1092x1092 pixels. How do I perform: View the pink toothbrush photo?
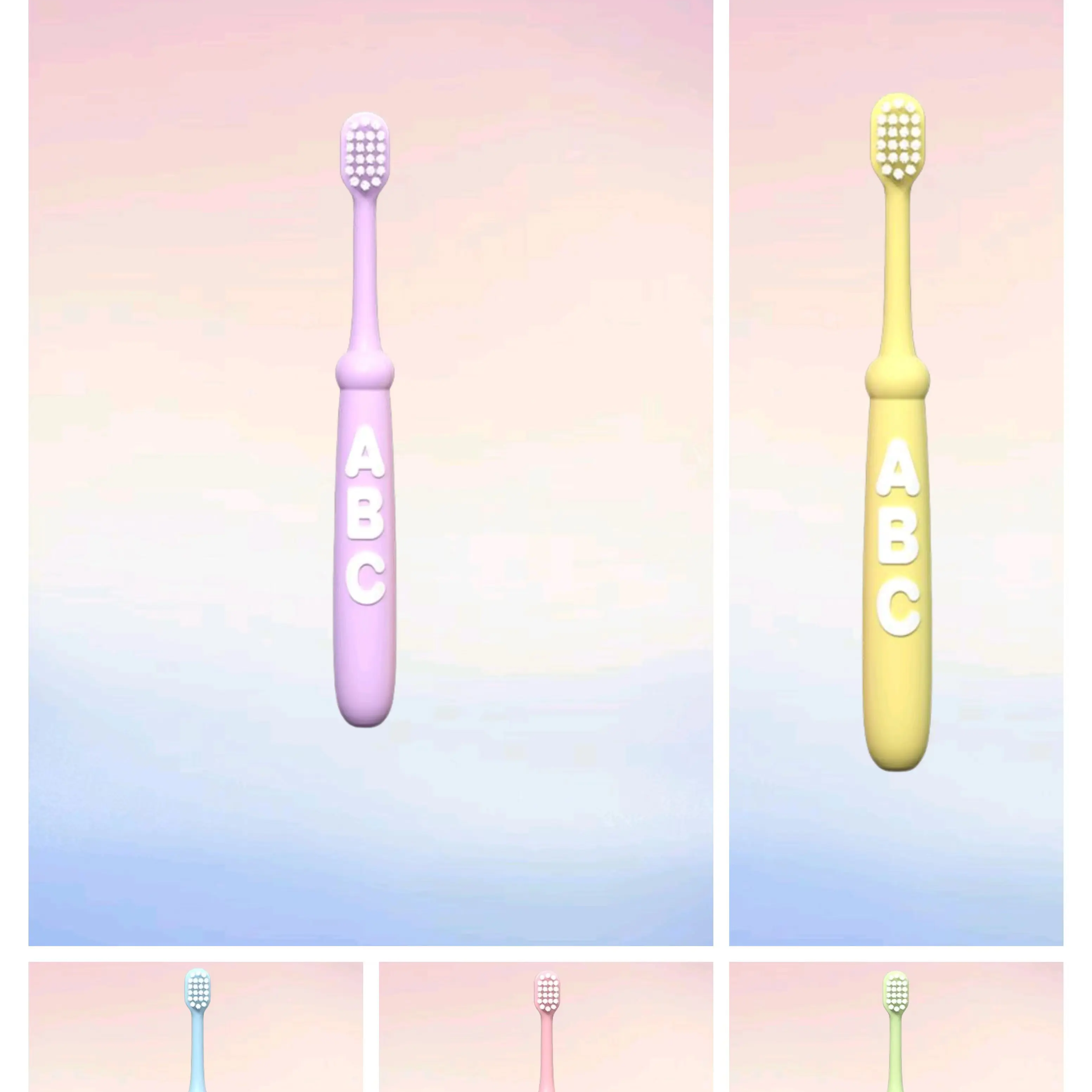pyautogui.click(x=545, y=1028)
